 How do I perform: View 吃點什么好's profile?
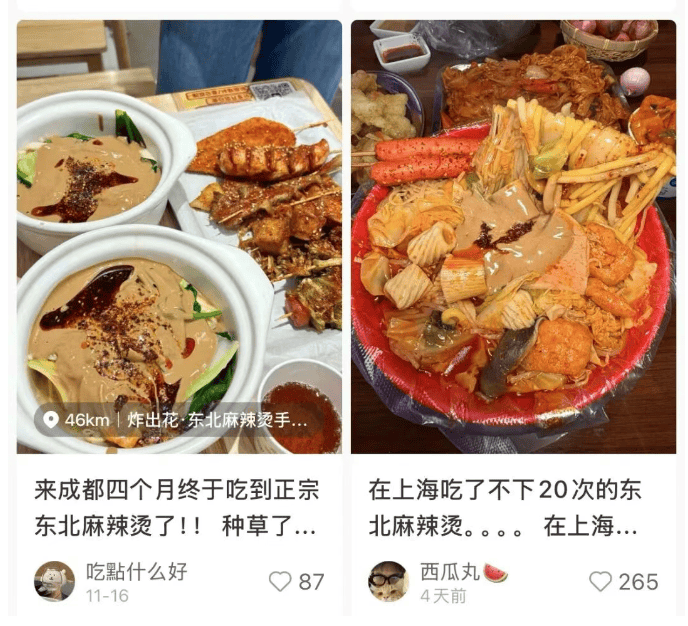pos(55,581)
